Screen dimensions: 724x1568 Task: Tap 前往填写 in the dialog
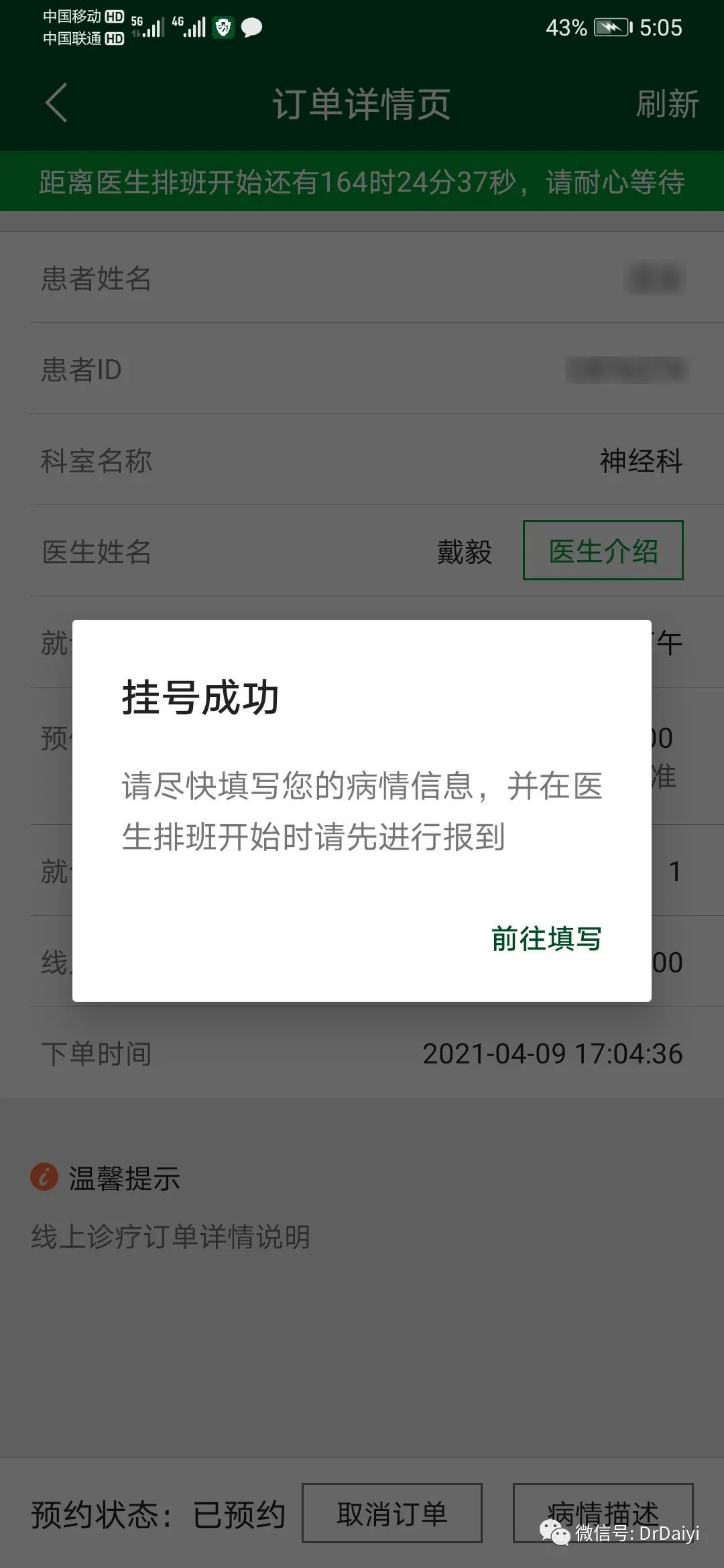[546, 939]
